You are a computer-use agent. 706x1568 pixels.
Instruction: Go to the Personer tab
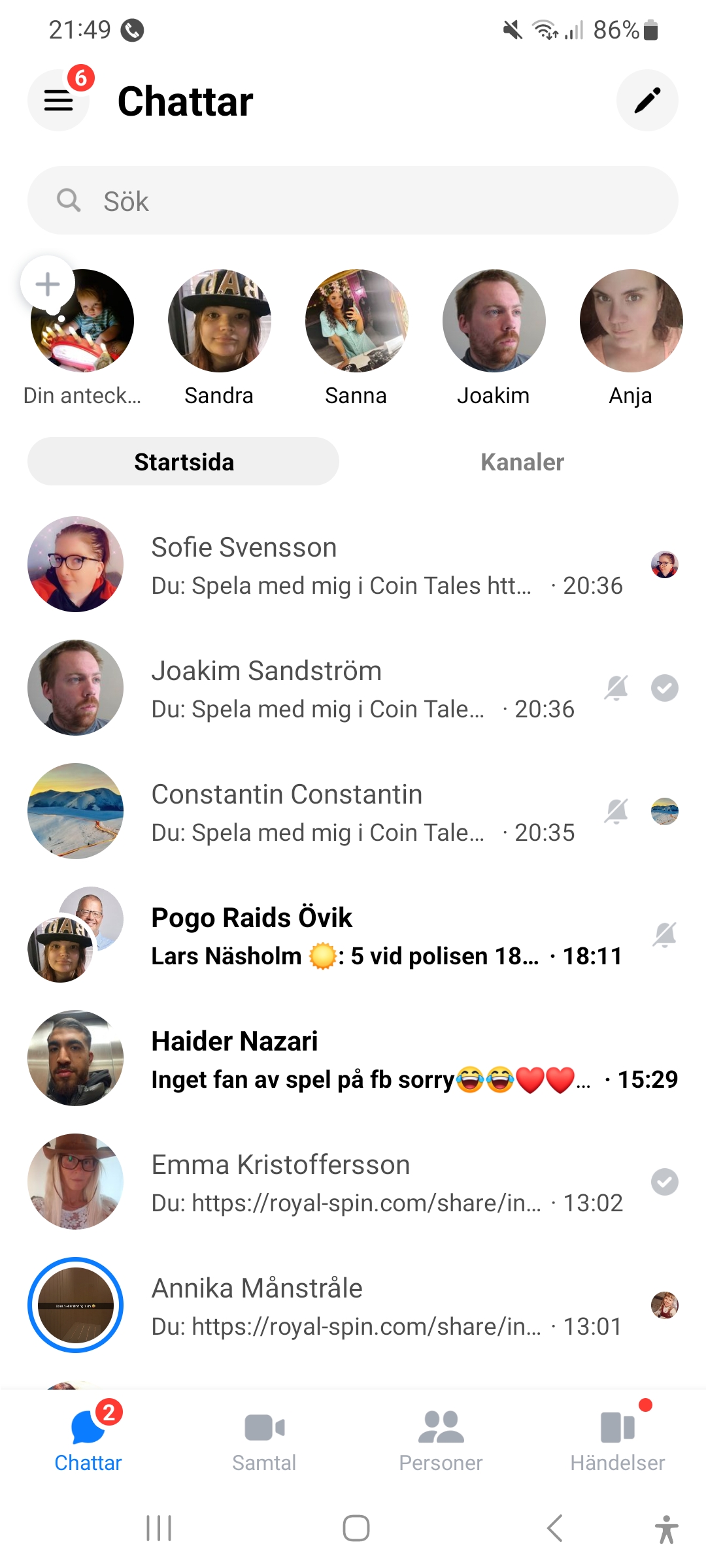tap(441, 1440)
